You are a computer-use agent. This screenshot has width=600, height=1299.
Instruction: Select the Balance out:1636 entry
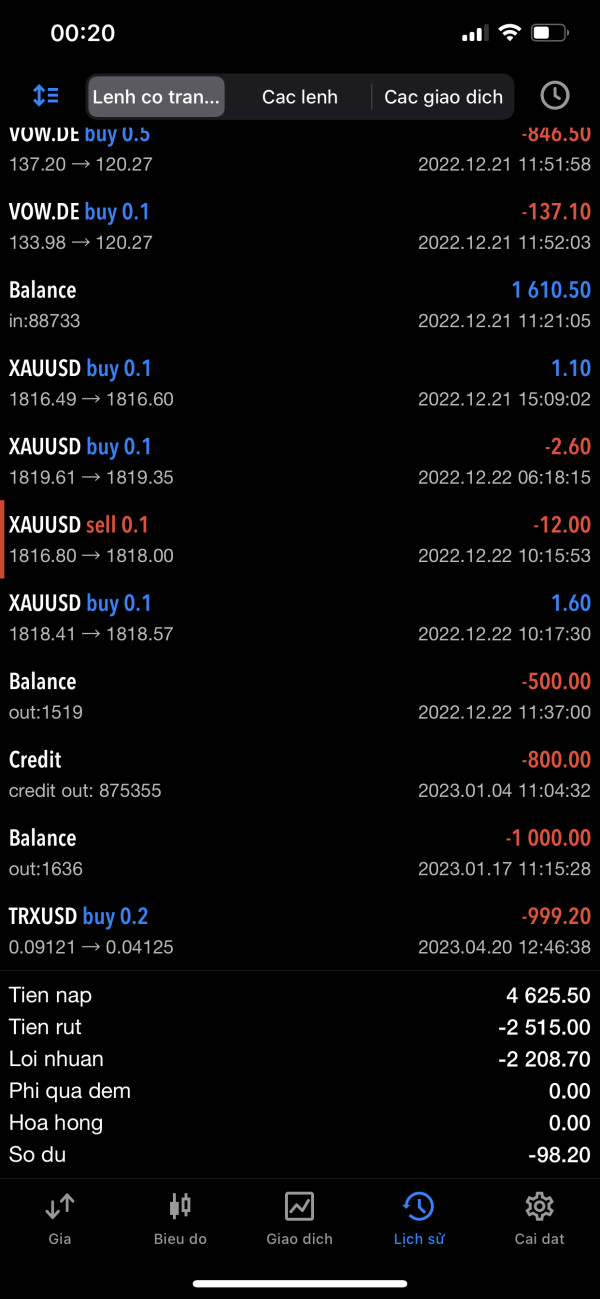(x=300, y=852)
